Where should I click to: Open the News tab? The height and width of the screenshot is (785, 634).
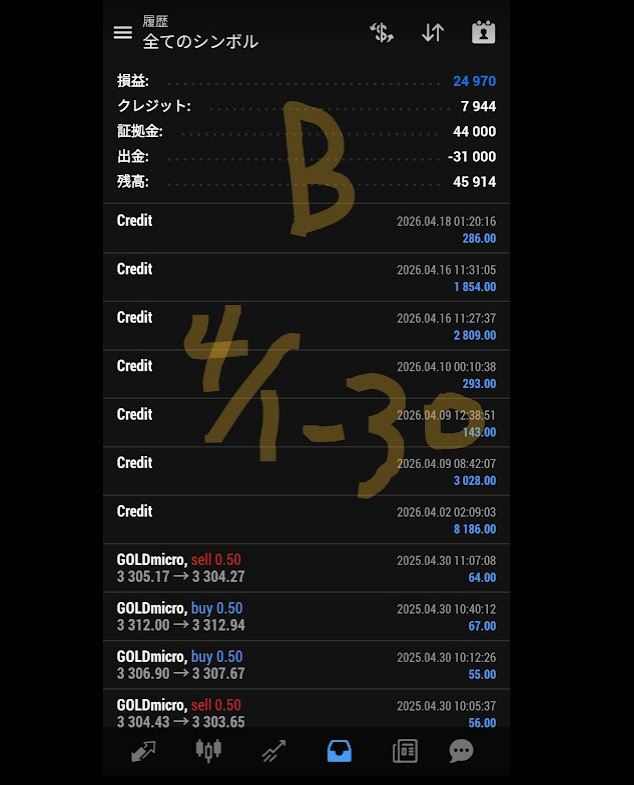click(x=405, y=752)
